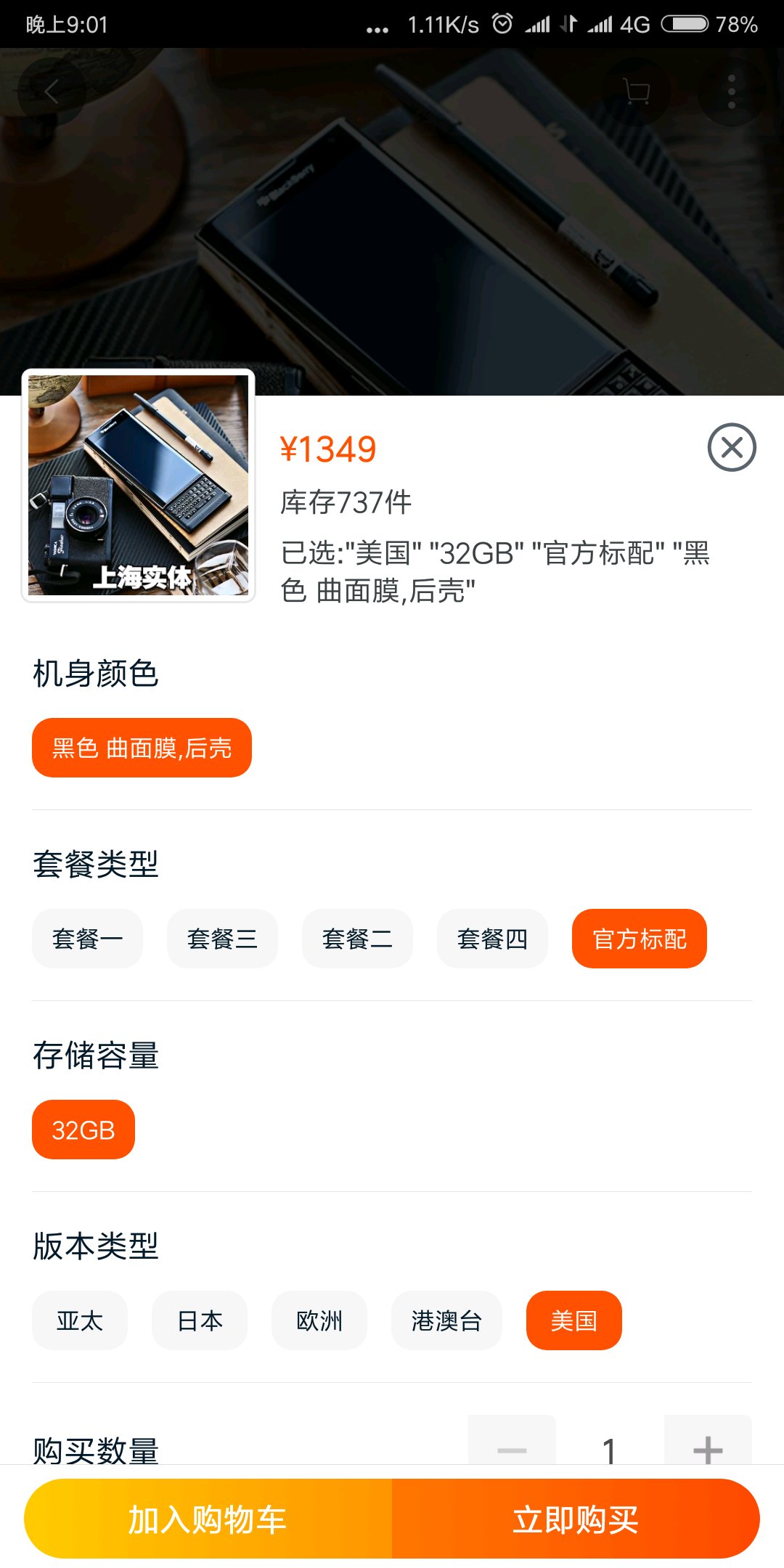Close the product options sheet
Viewport: 784px width, 1568px height.
coord(732,447)
